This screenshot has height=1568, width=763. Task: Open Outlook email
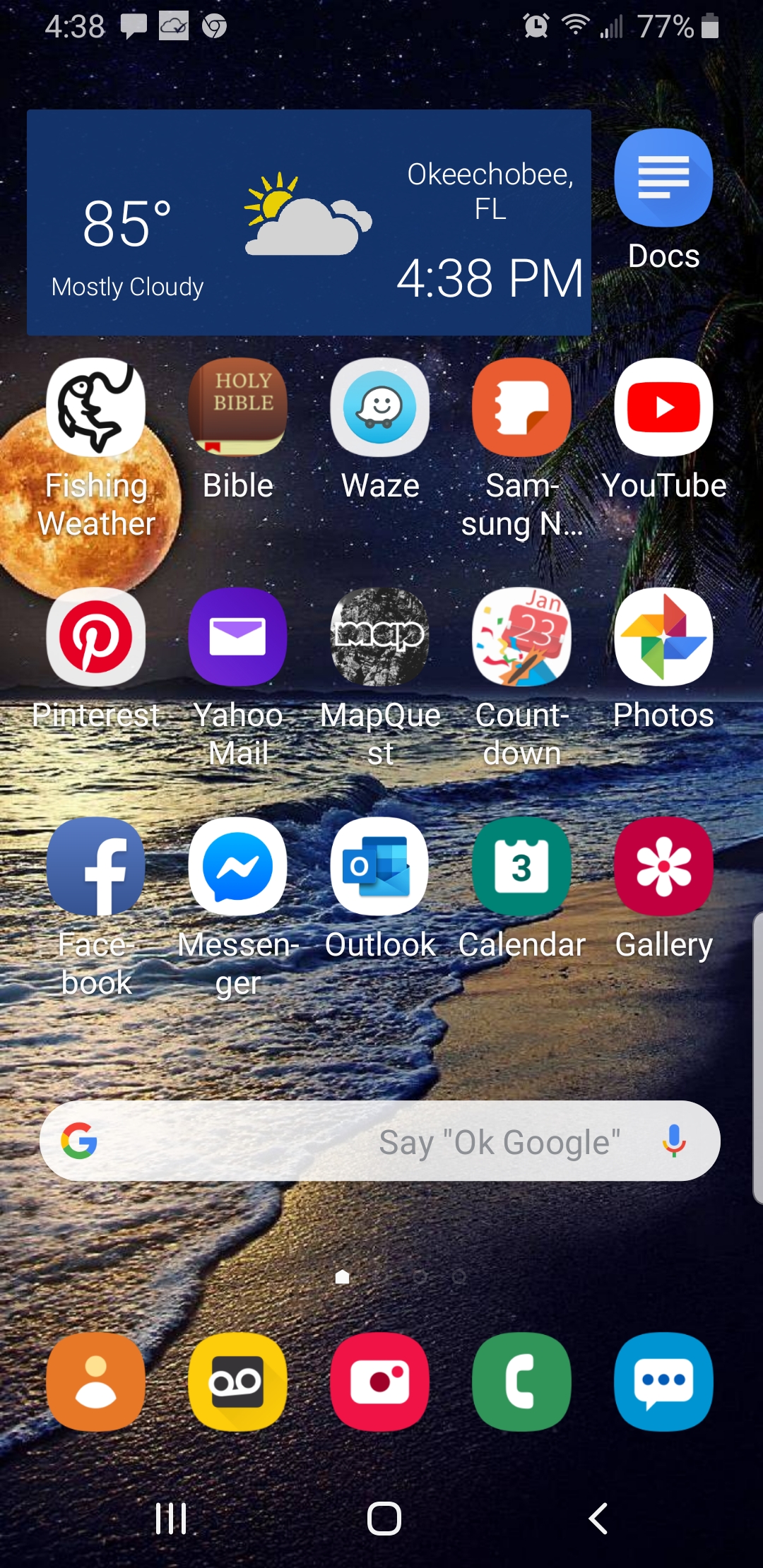click(380, 867)
